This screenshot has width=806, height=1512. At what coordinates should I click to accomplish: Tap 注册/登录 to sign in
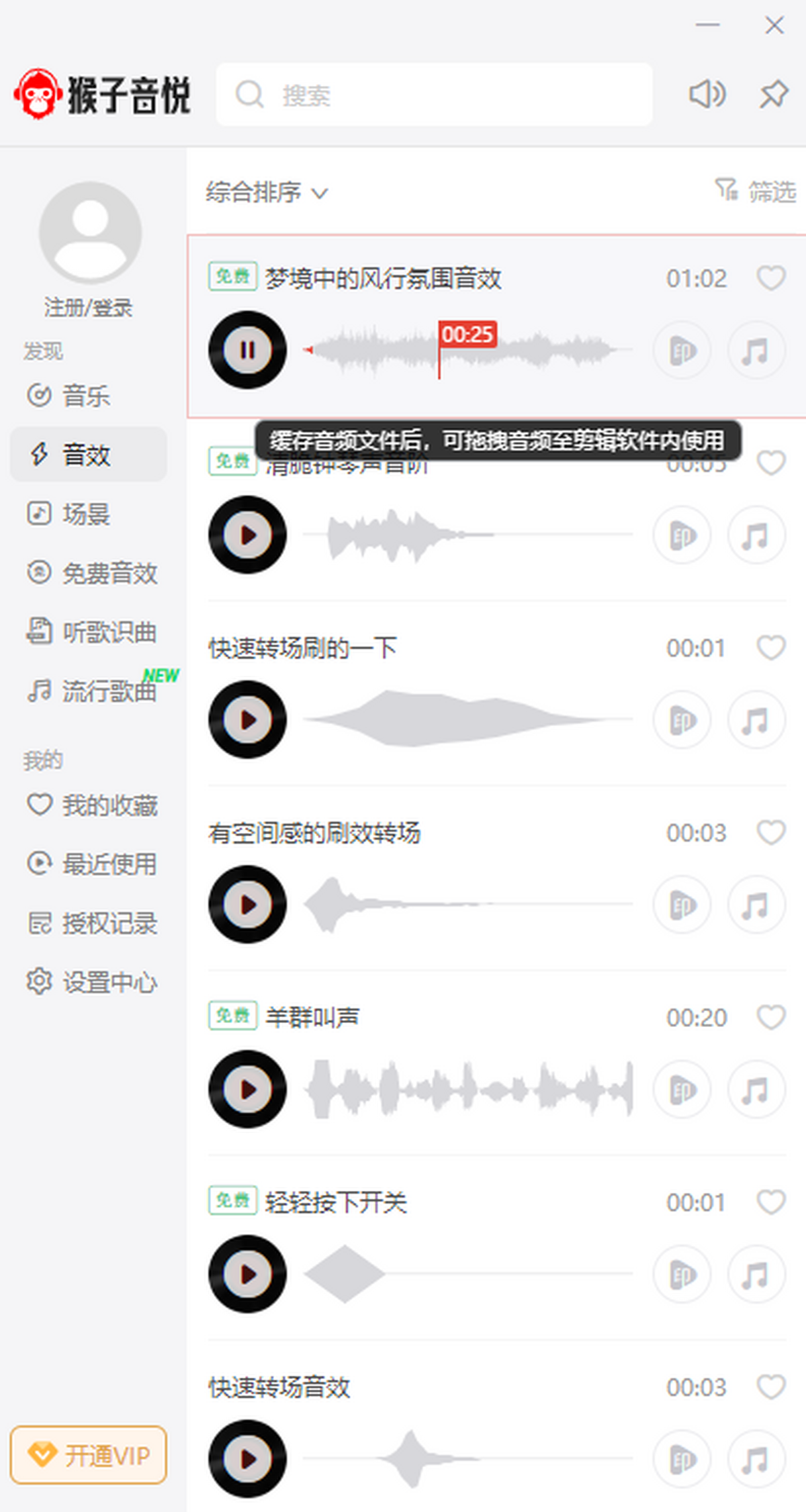click(x=88, y=308)
